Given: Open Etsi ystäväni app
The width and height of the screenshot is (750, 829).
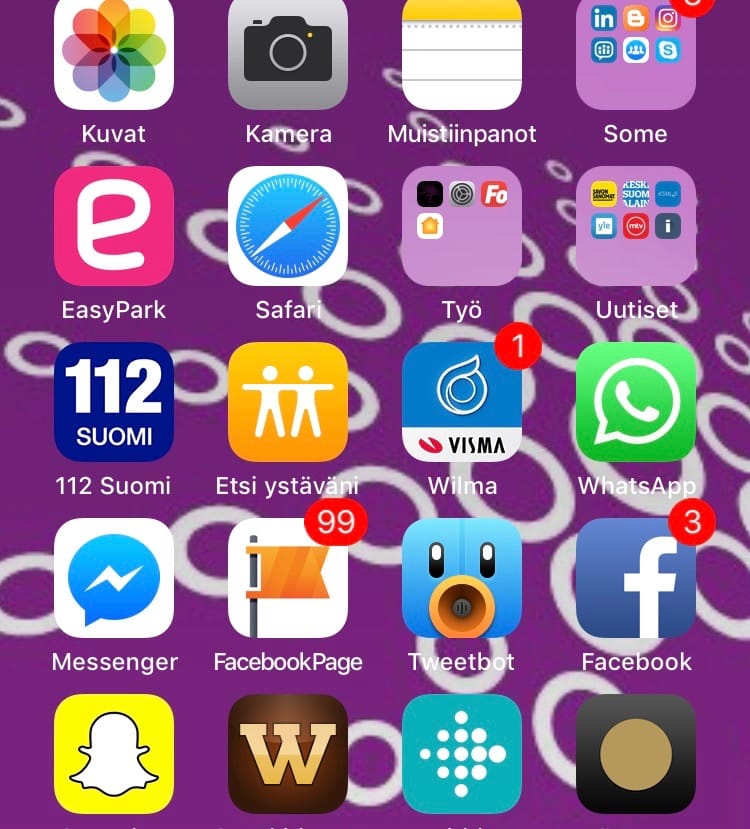Looking at the screenshot, I should pyautogui.click(x=288, y=402).
